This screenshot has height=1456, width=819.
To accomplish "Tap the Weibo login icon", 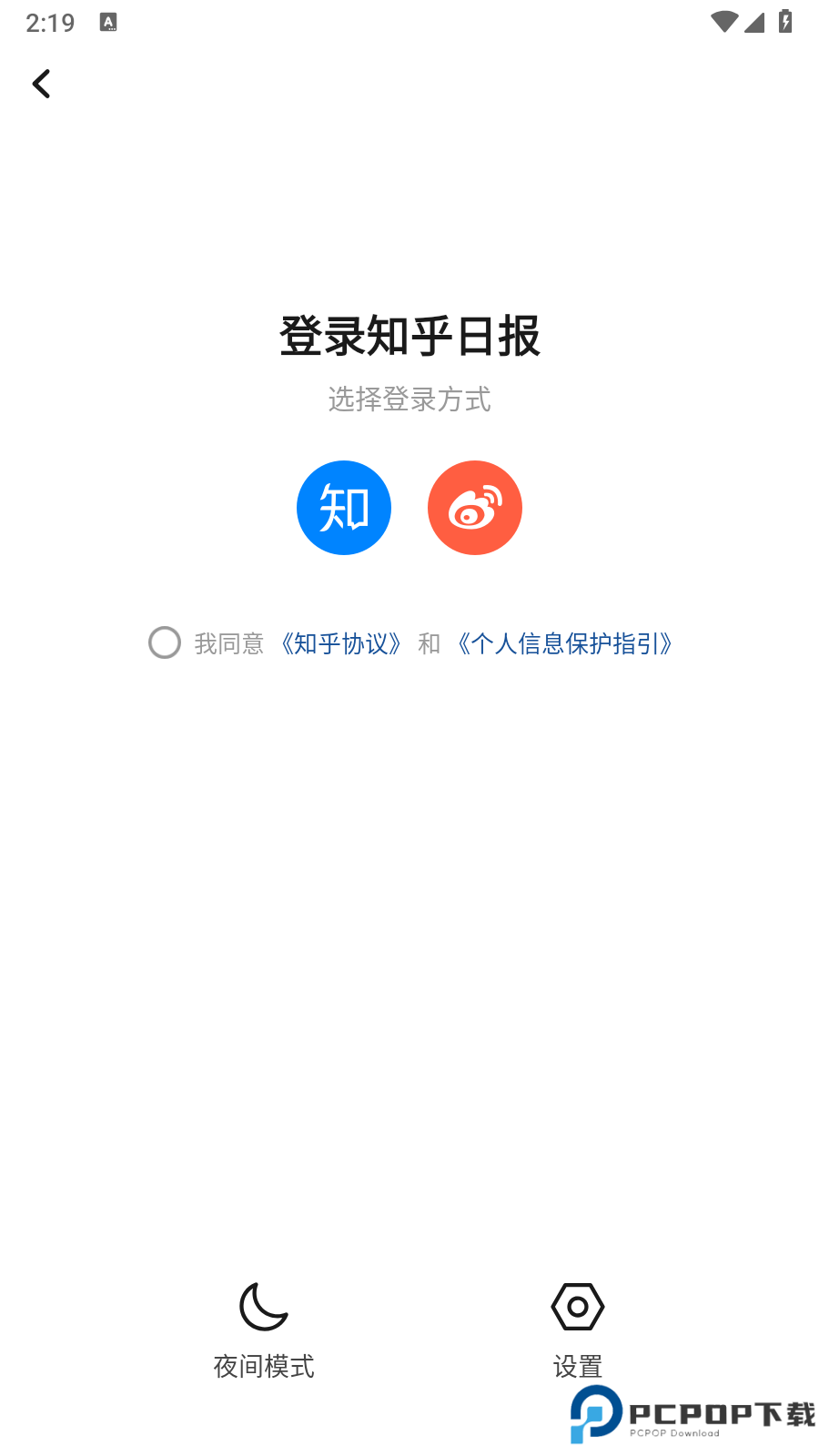I will (474, 507).
